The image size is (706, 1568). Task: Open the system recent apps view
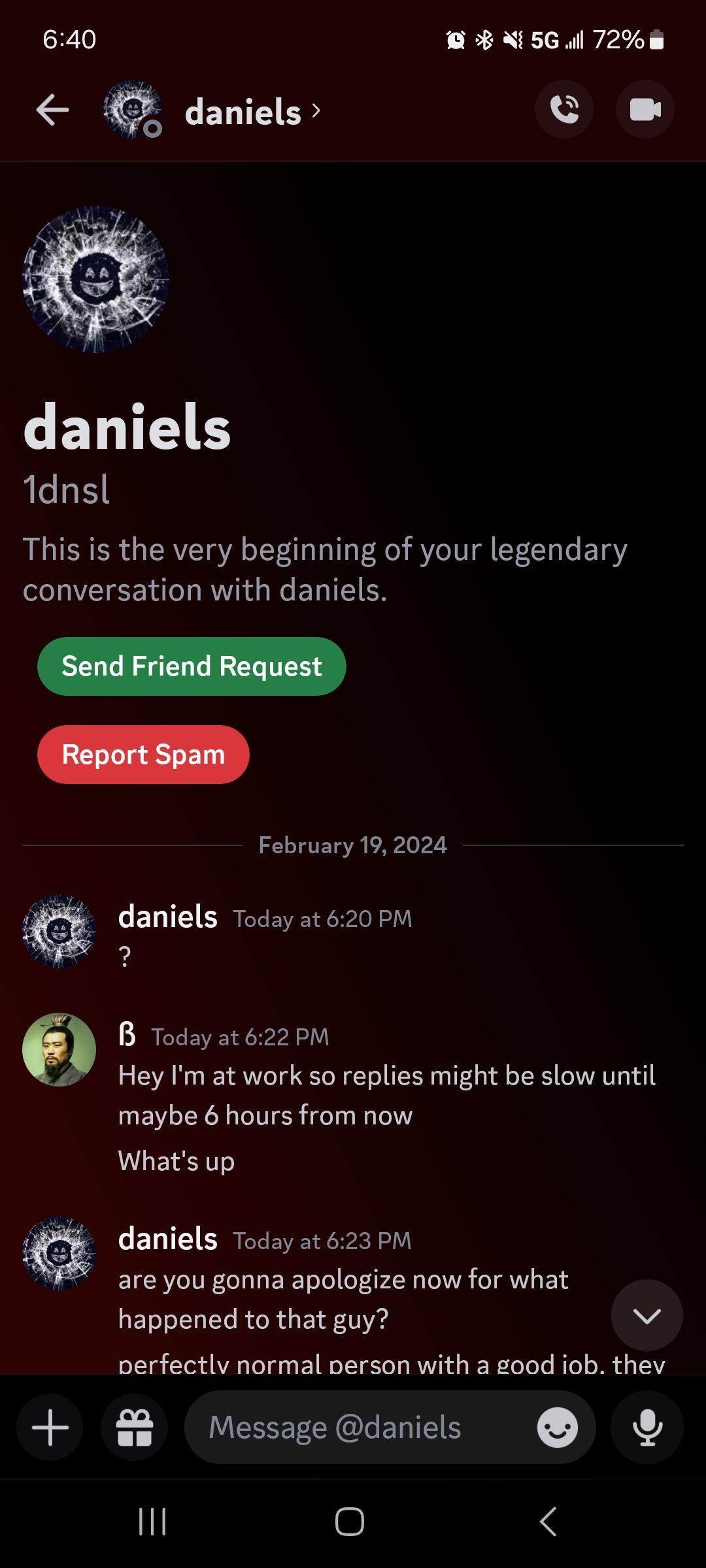click(x=153, y=1522)
